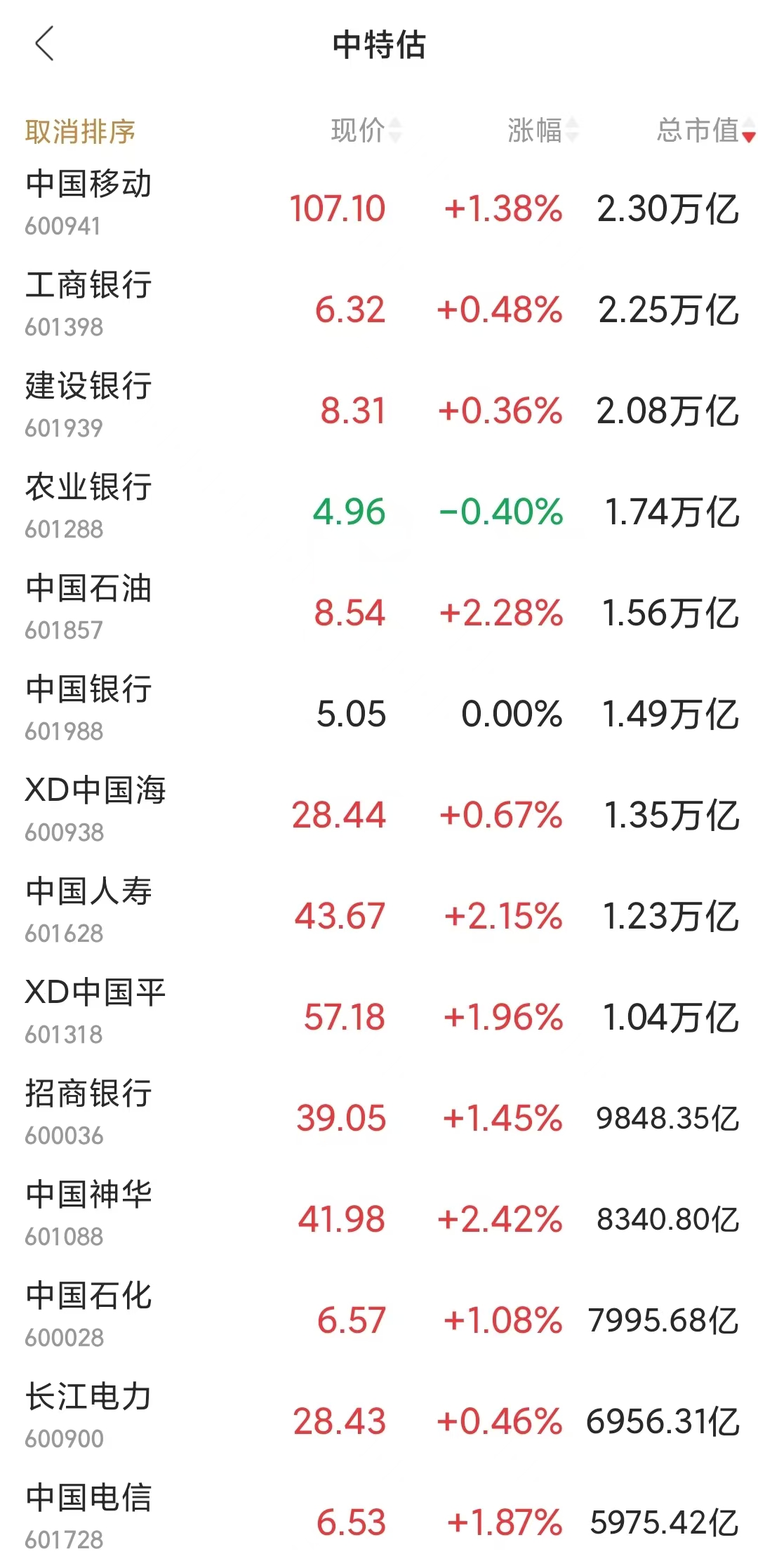The height and width of the screenshot is (1568, 758).
Task: Sort the list by 现价
Action: coord(366,130)
